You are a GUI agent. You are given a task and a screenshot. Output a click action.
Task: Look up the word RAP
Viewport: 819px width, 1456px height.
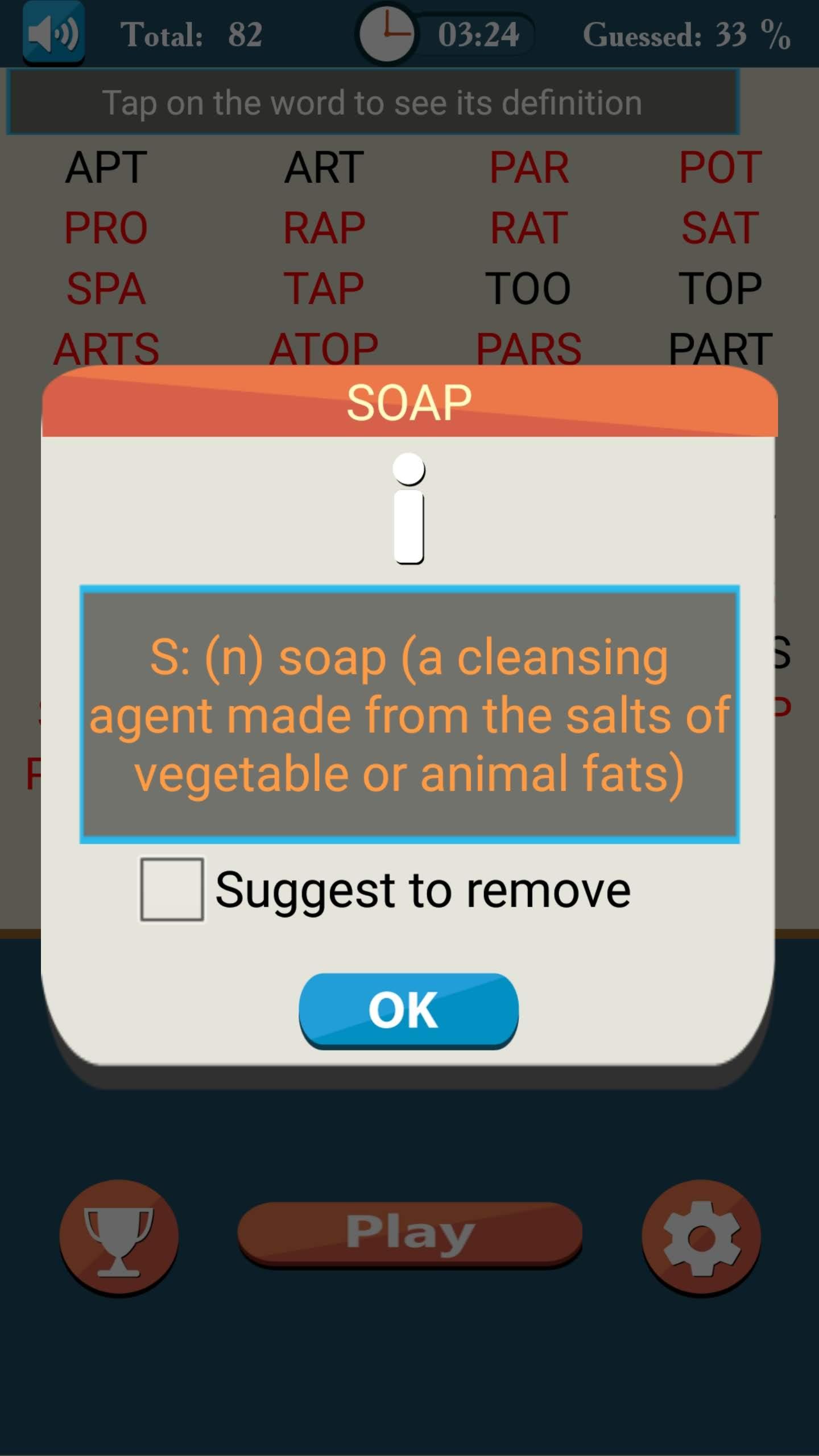[x=324, y=228]
